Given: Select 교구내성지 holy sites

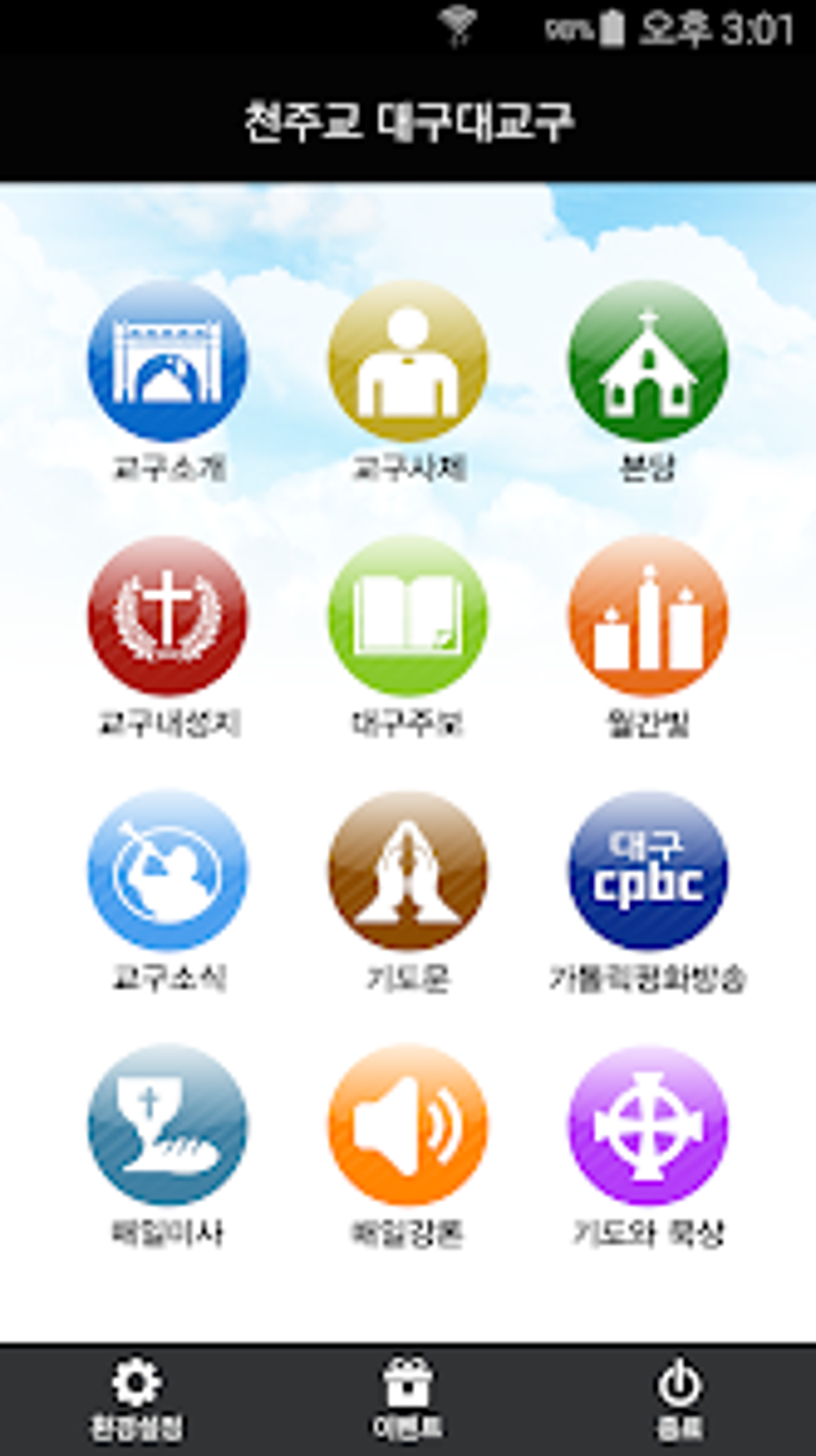Looking at the screenshot, I should pos(168,616).
